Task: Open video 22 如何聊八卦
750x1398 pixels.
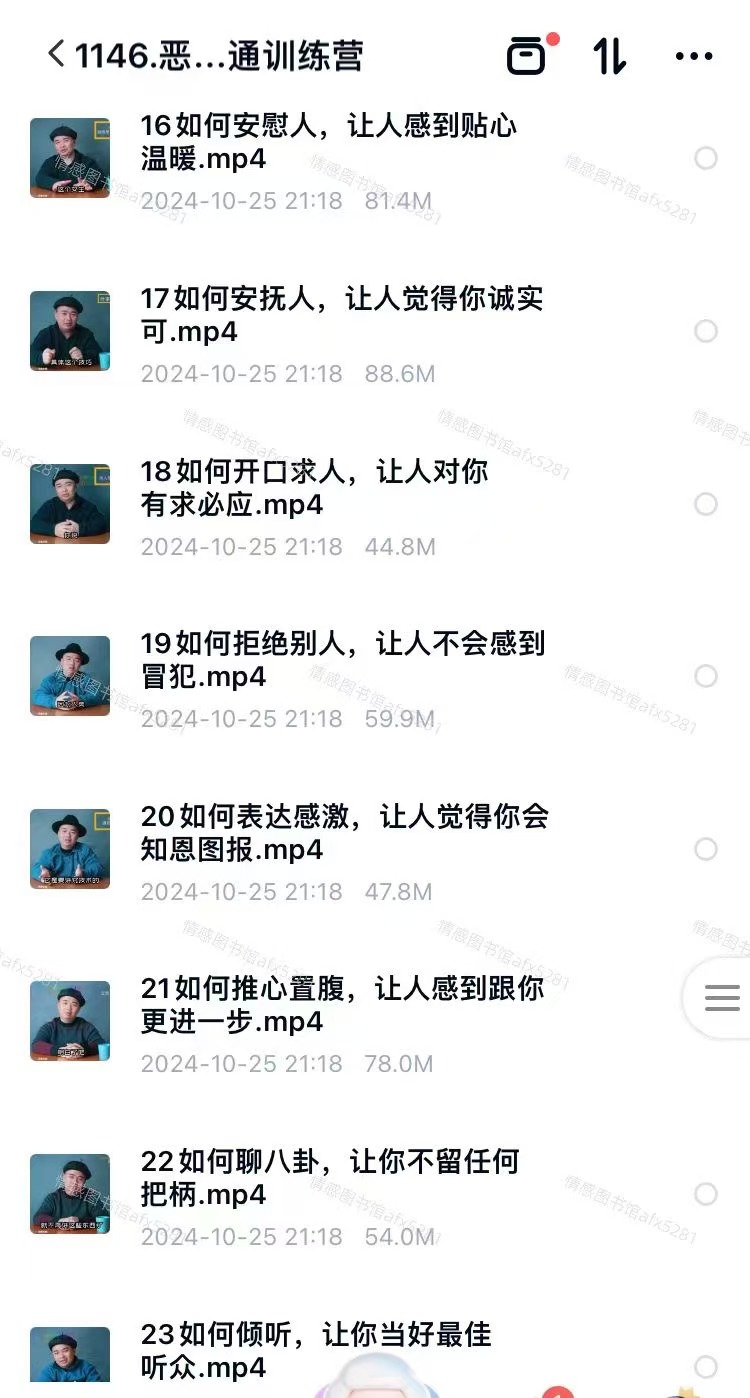Action: (x=330, y=1178)
